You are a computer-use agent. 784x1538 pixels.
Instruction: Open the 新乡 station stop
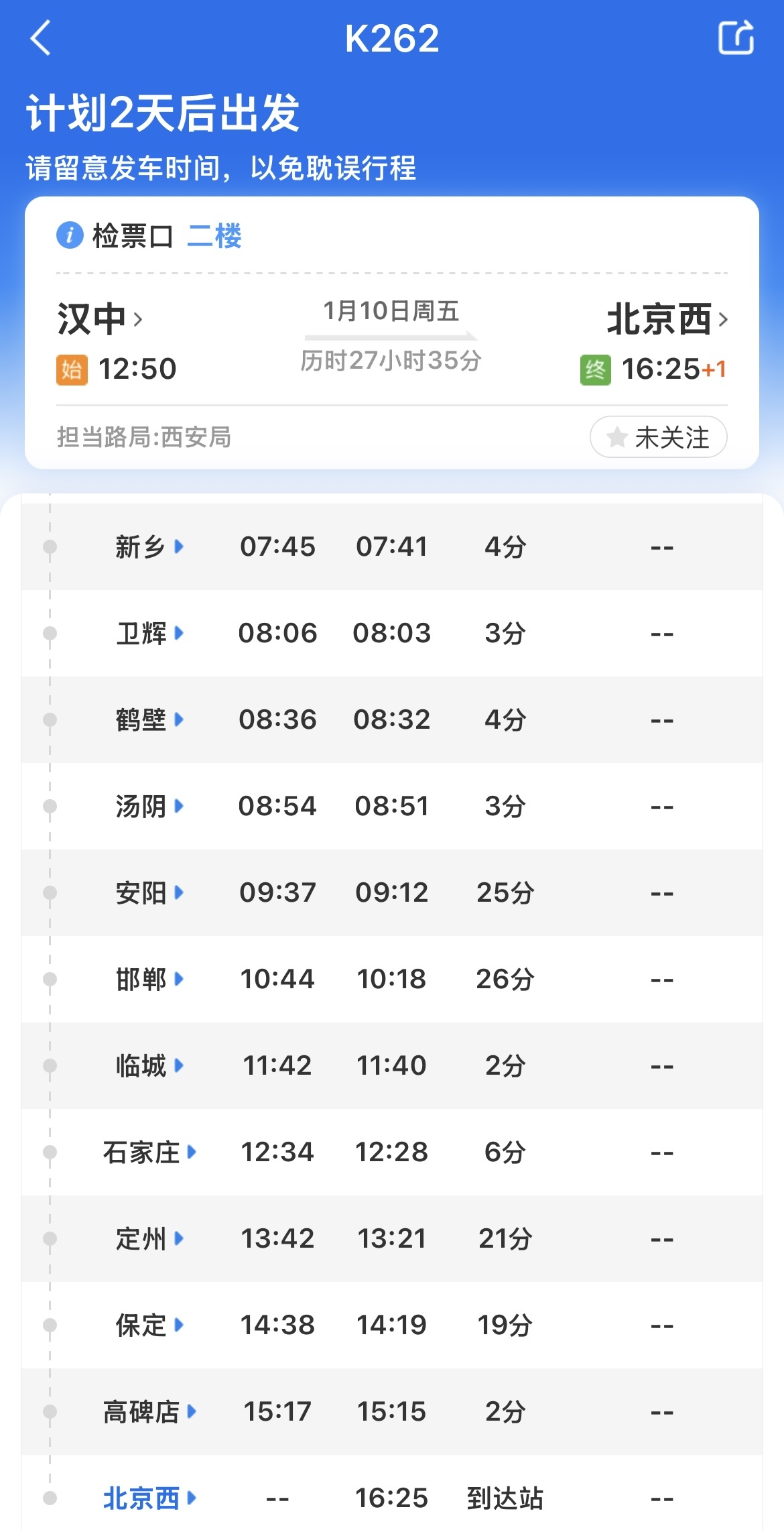[149, 547]
